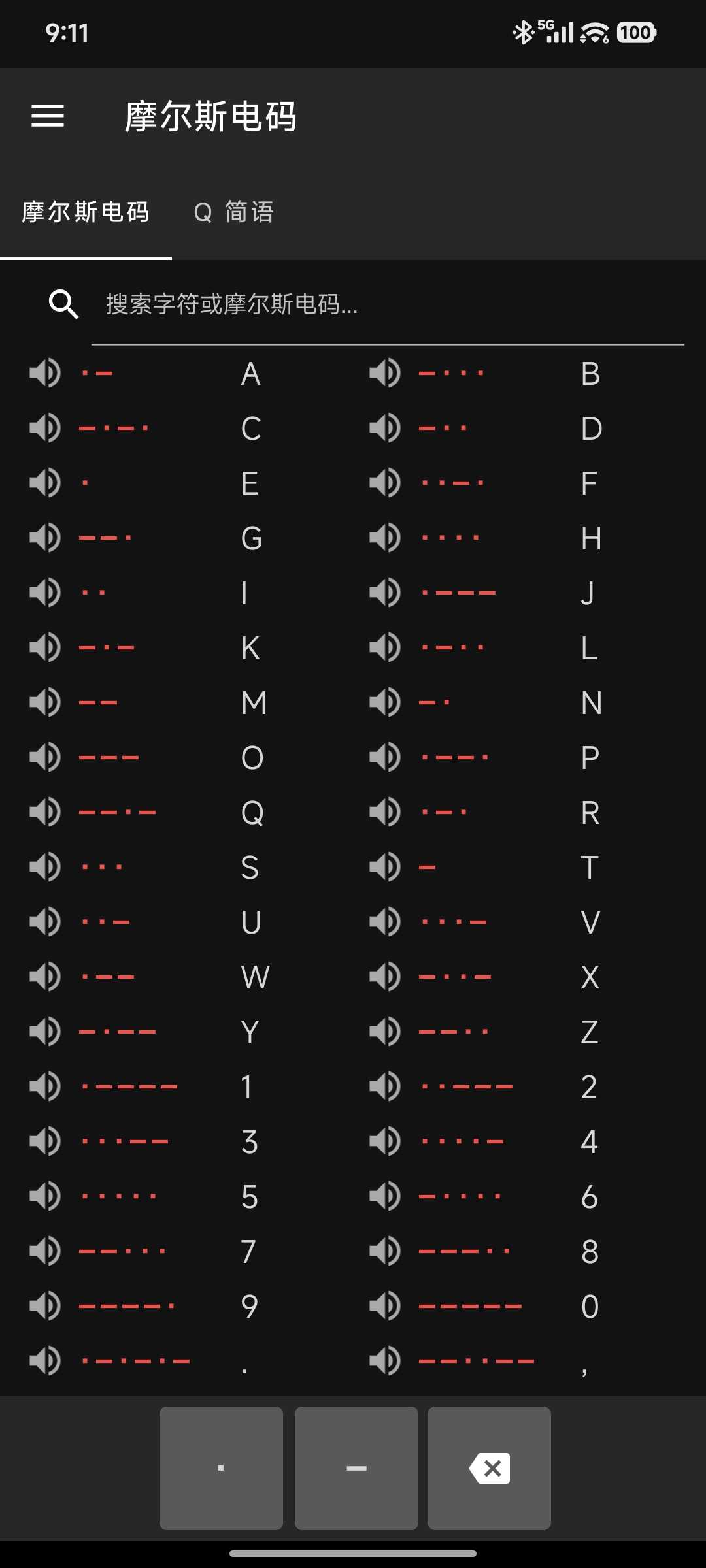Hear the Morse code for letter E
Image resolution: width=706 pixels, height=1568 pixels.
coord(45,483)
